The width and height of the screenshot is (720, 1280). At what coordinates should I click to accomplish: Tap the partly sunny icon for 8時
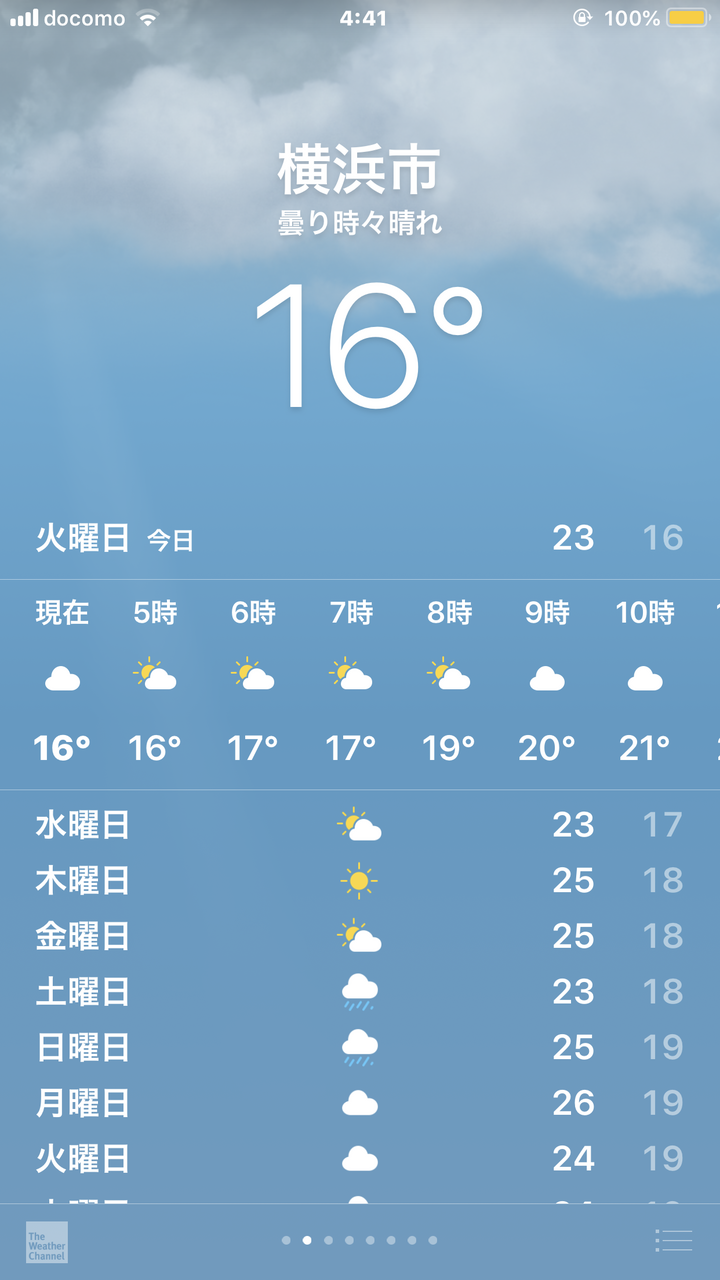[448, 675]
